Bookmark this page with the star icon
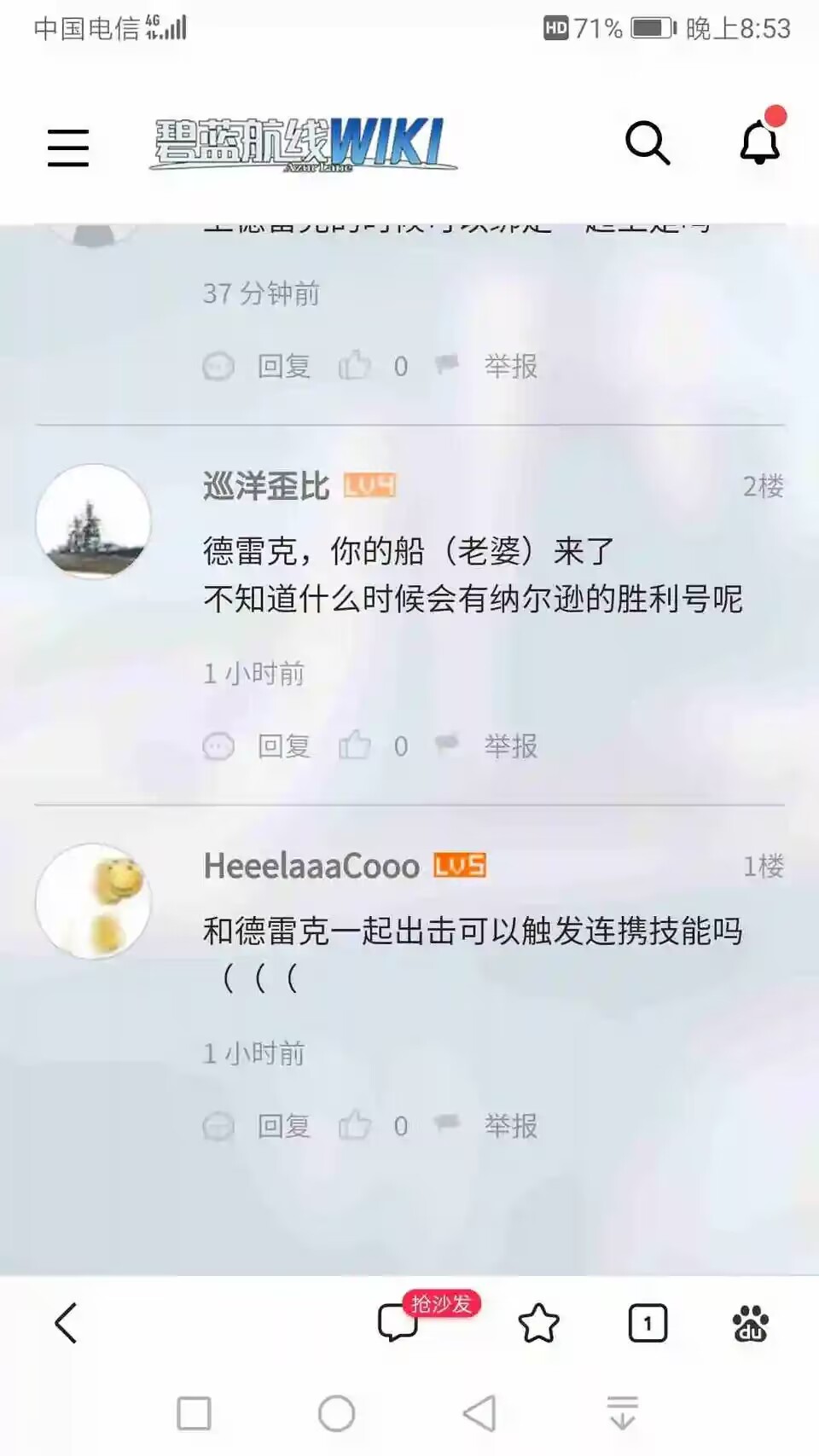 point(538,1323)
